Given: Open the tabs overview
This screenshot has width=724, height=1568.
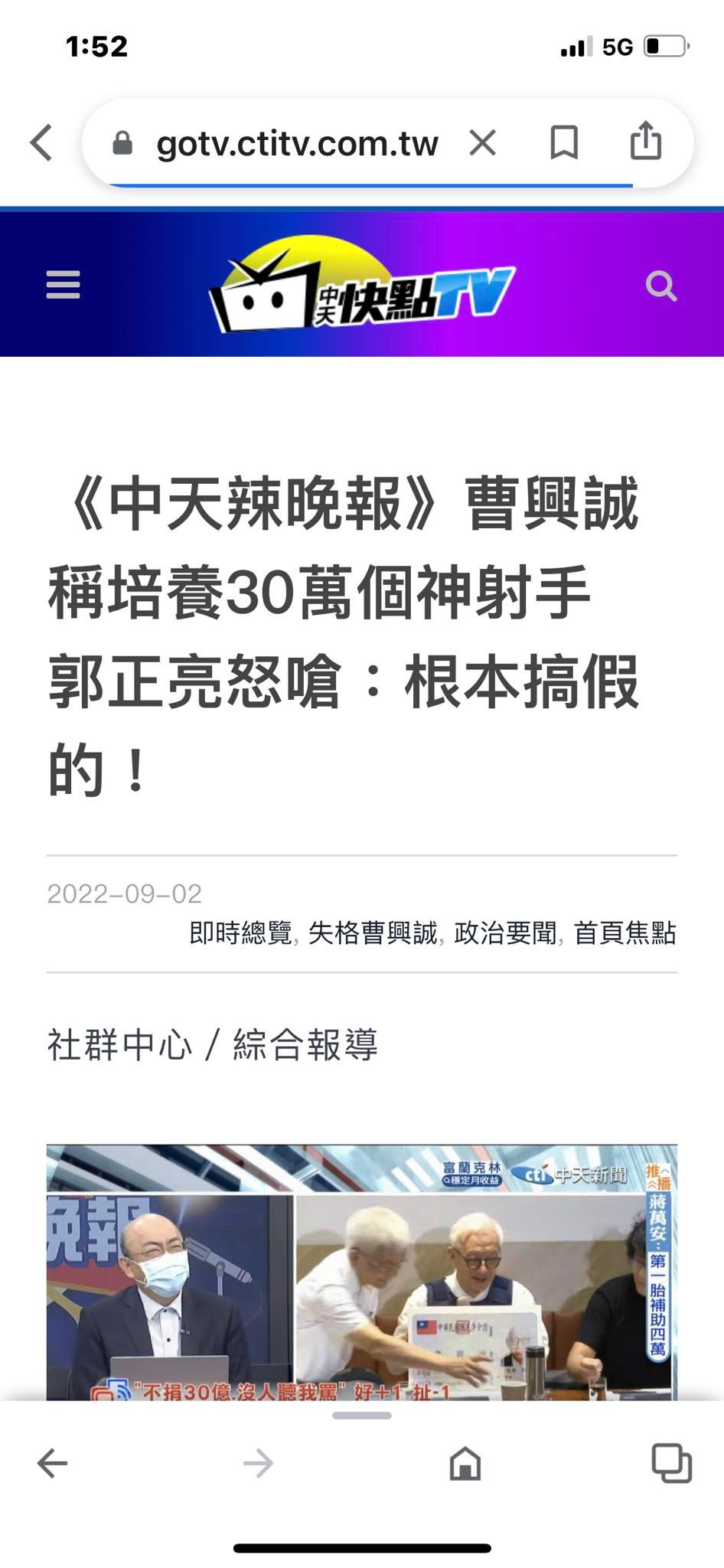Looking at the screenshot, I should 671,1463.
